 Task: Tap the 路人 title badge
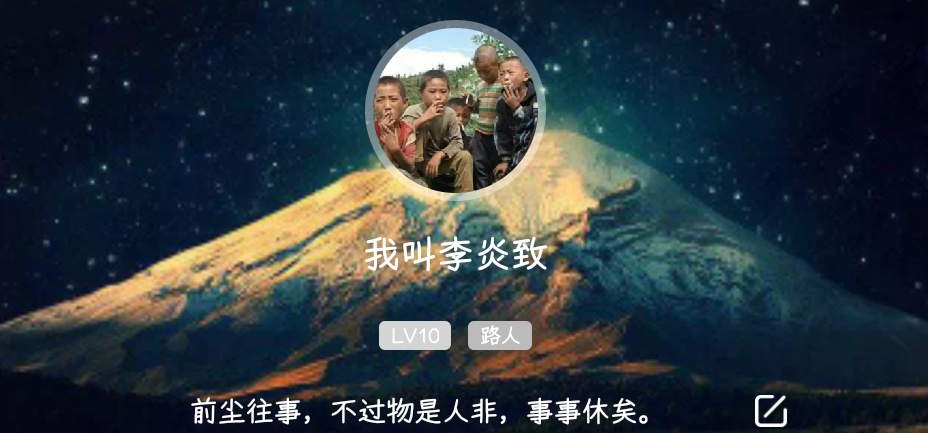tap(499, 336)
